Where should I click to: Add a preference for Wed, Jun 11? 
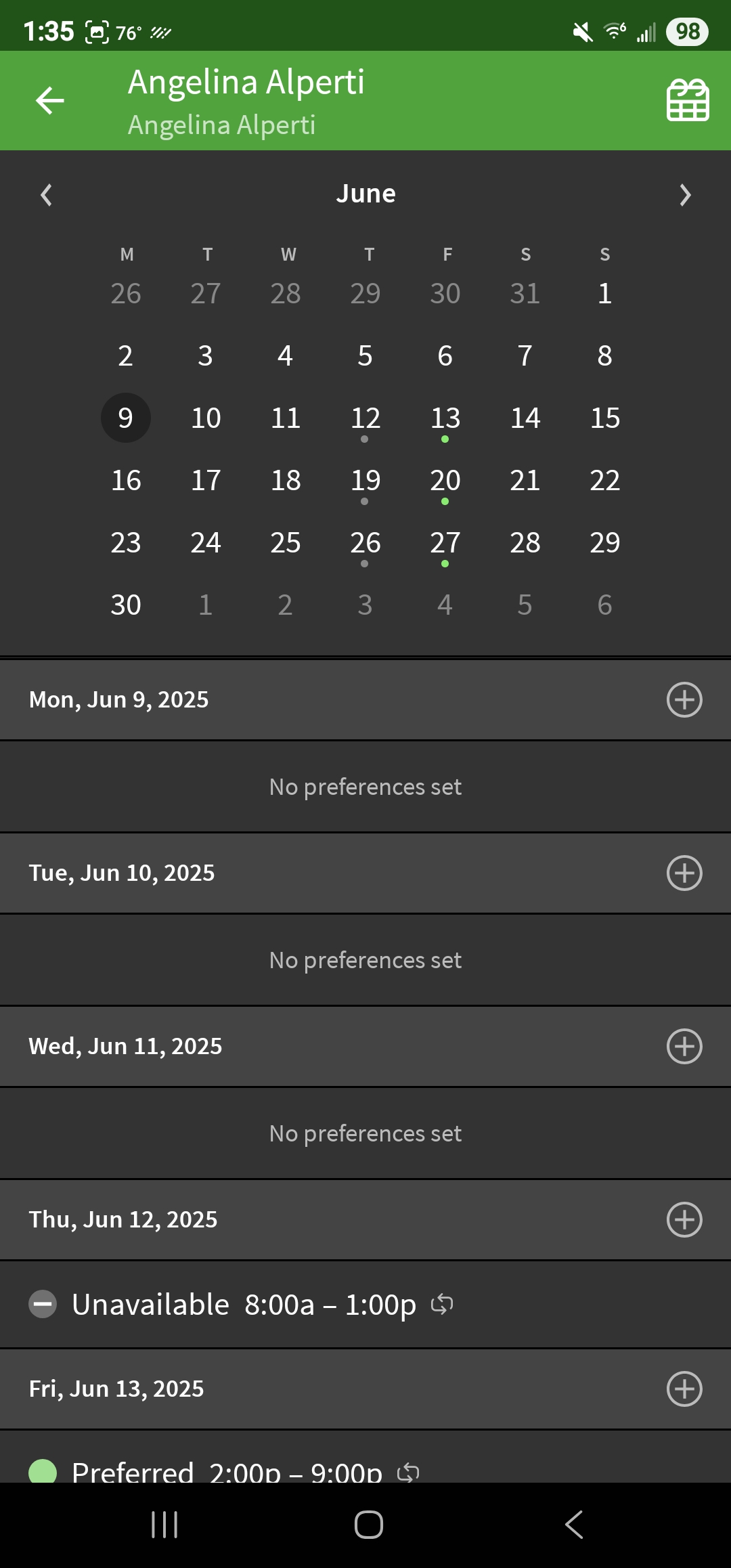click(684, 1046)
